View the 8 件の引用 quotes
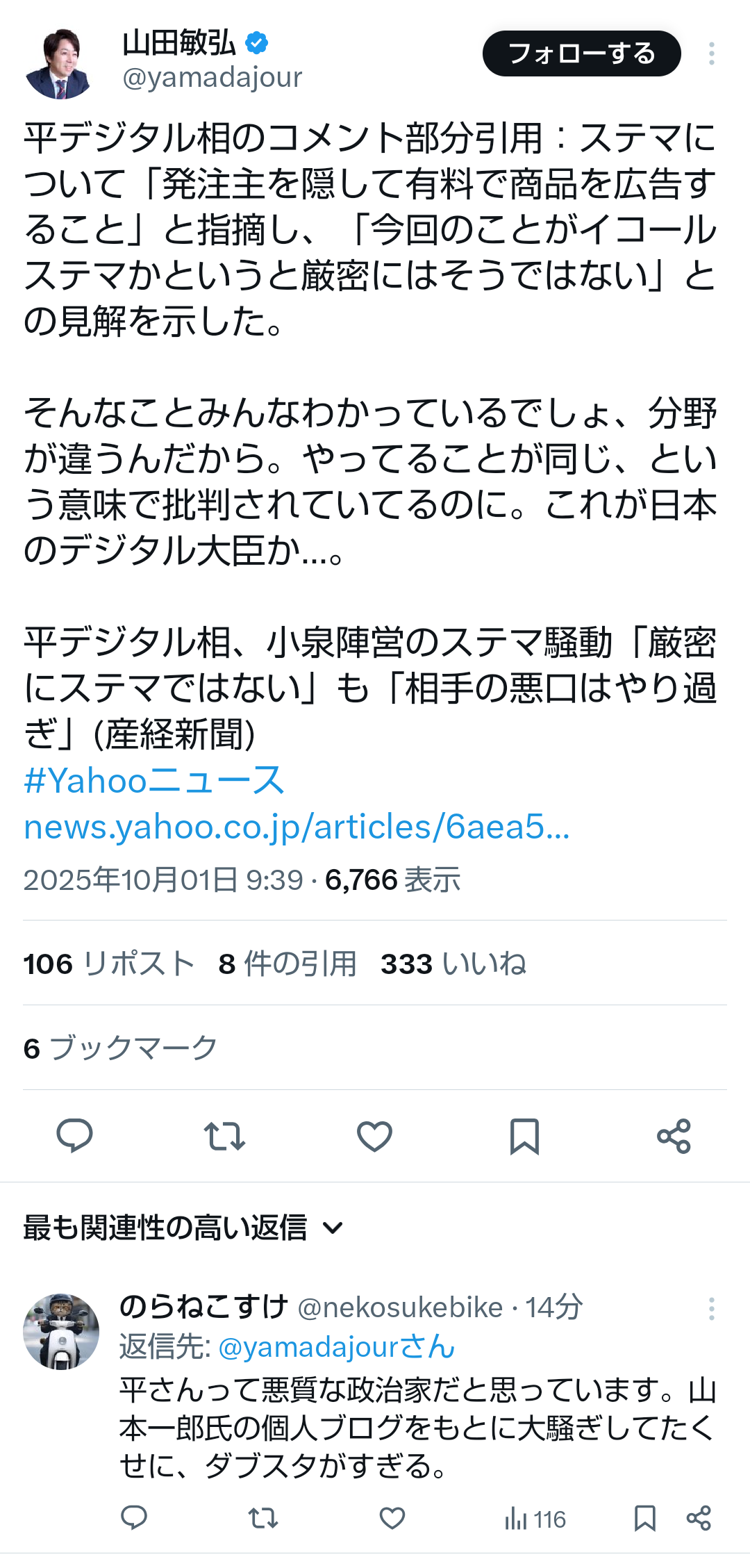The height and width of the screenshot is (1568, 750). (x=287, y=964)
